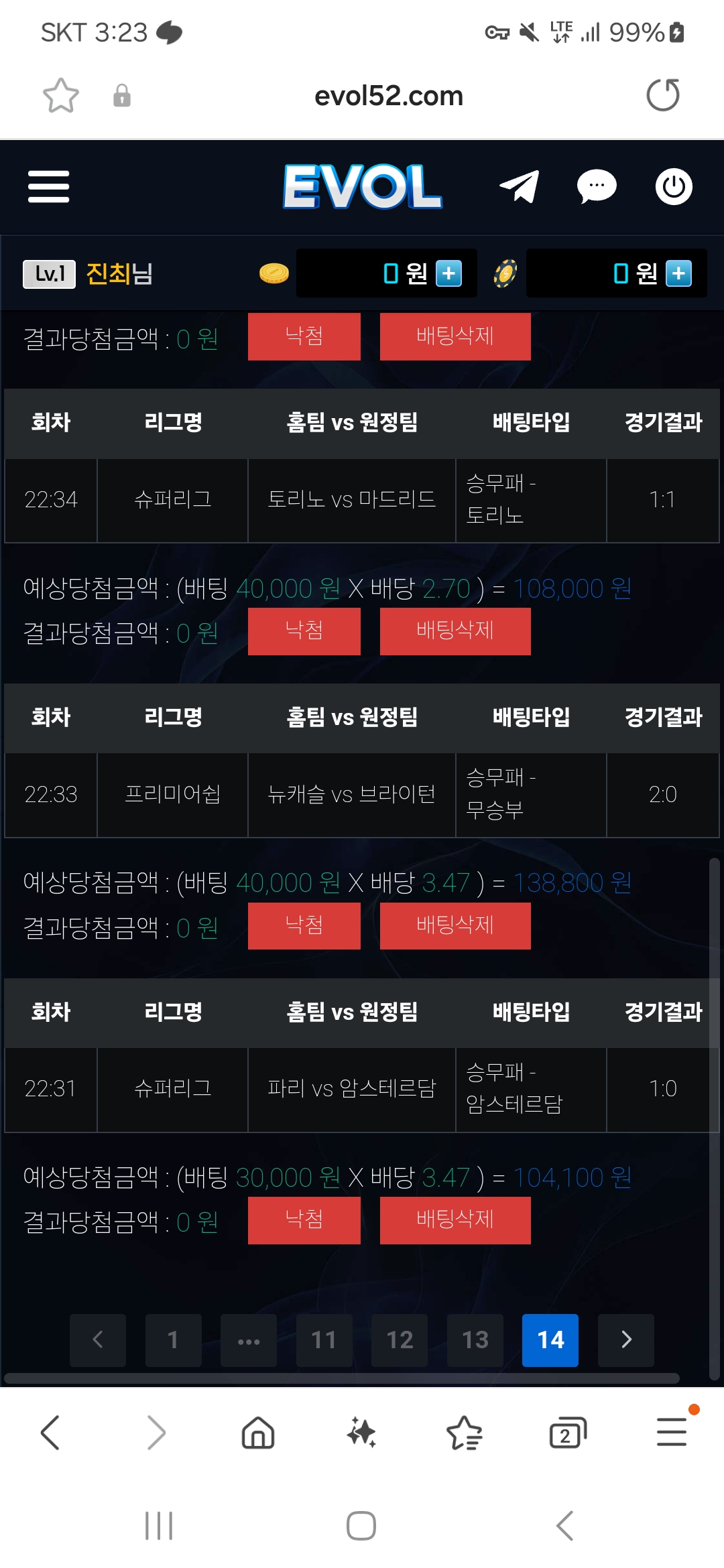Screen dimensions: 724x1568
Task: Click plus next to chip balance
Action: [x=680, y=274]
